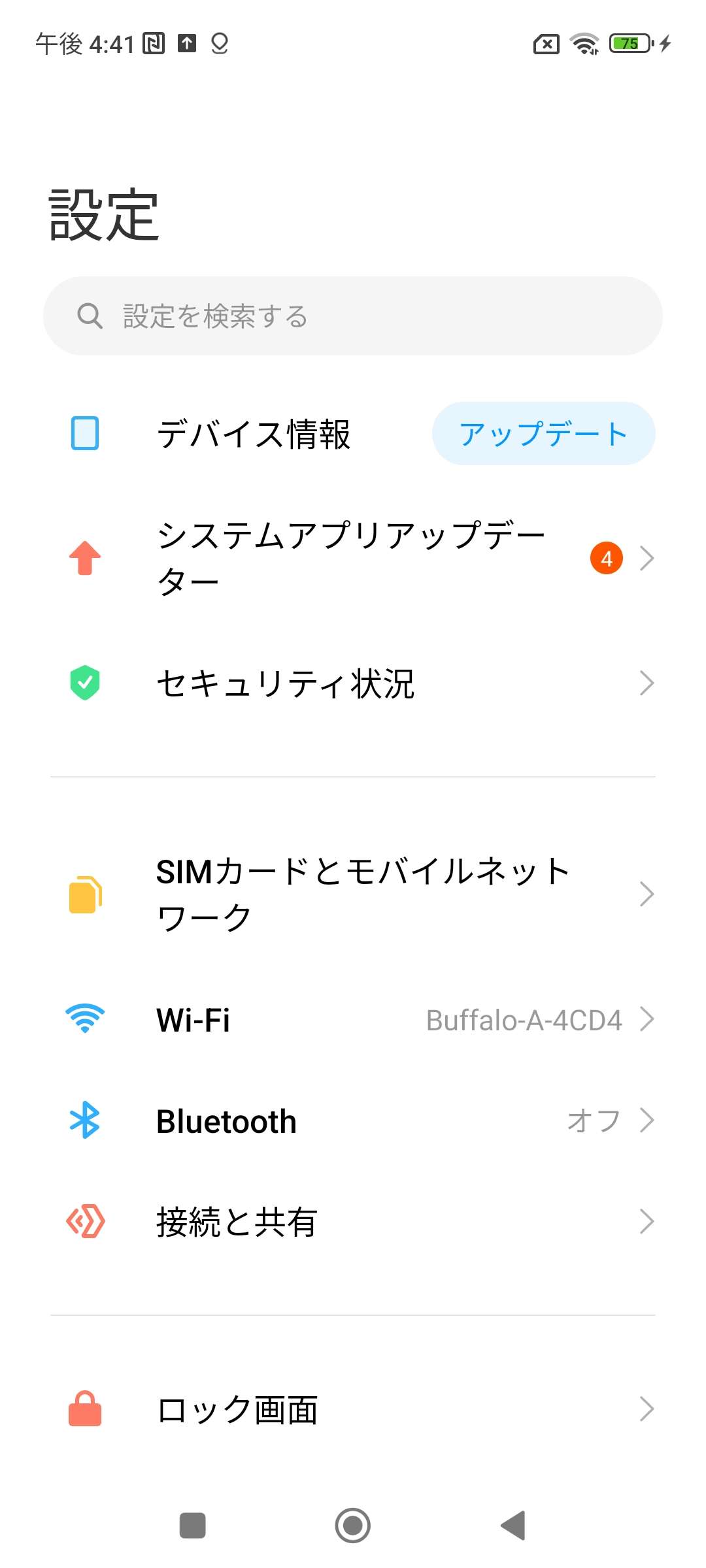The width and height of the screenshot is (706, 1568).
Task: Open Bluetooth settings
Action: tap(353, 1120)
